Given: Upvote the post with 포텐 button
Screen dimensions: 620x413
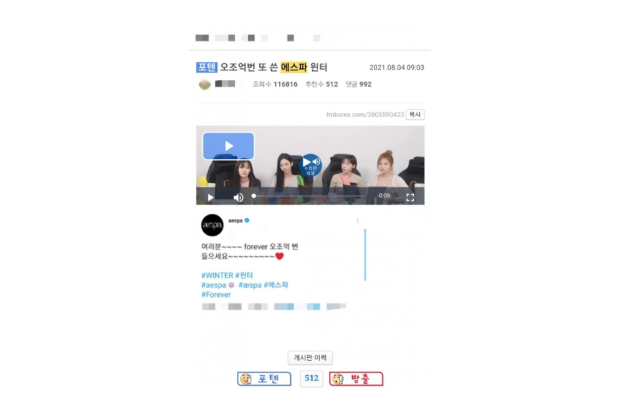Looking at the screenshot, I should click(x=264, y=379).
